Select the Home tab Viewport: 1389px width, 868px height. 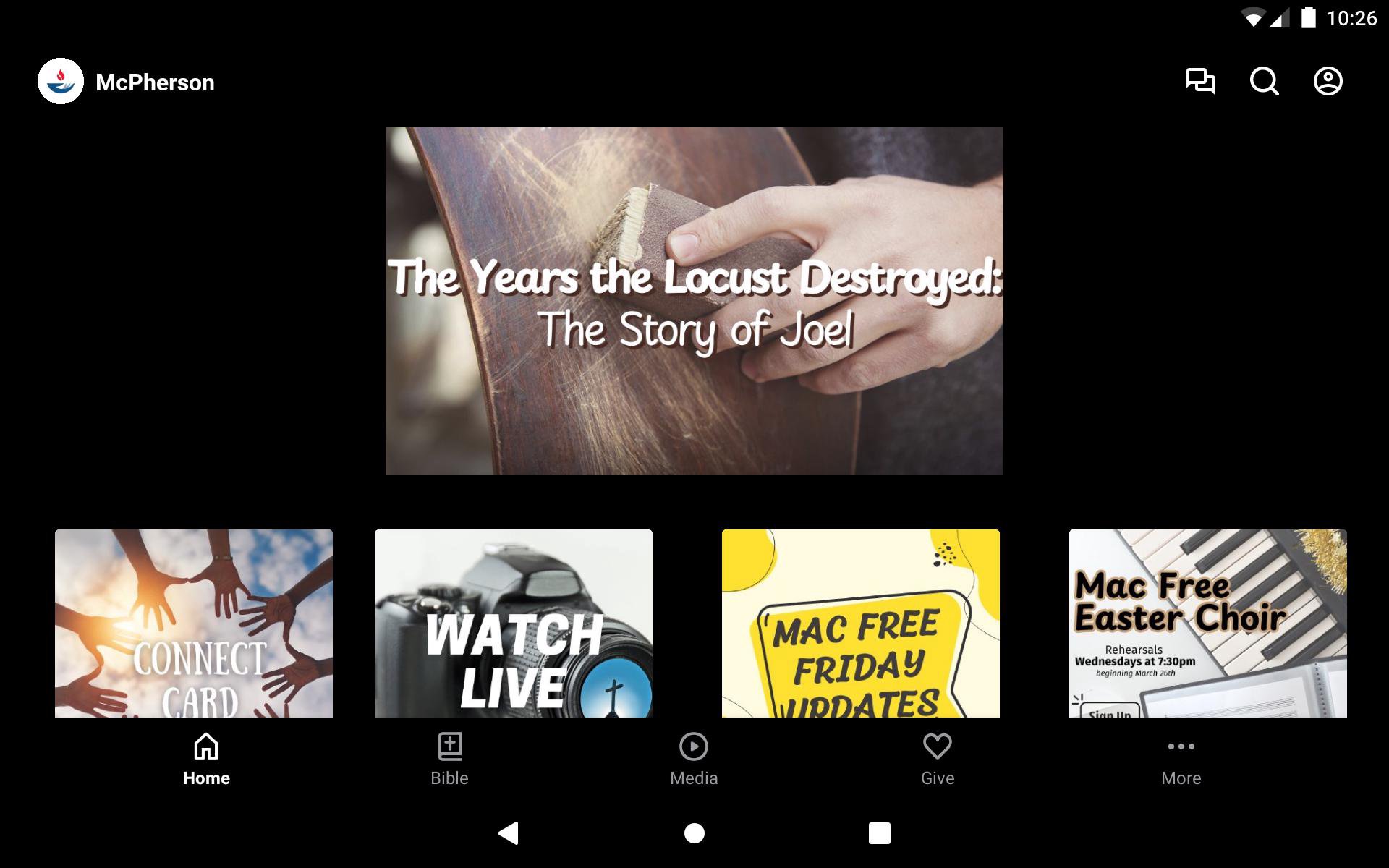coord(206,759)
